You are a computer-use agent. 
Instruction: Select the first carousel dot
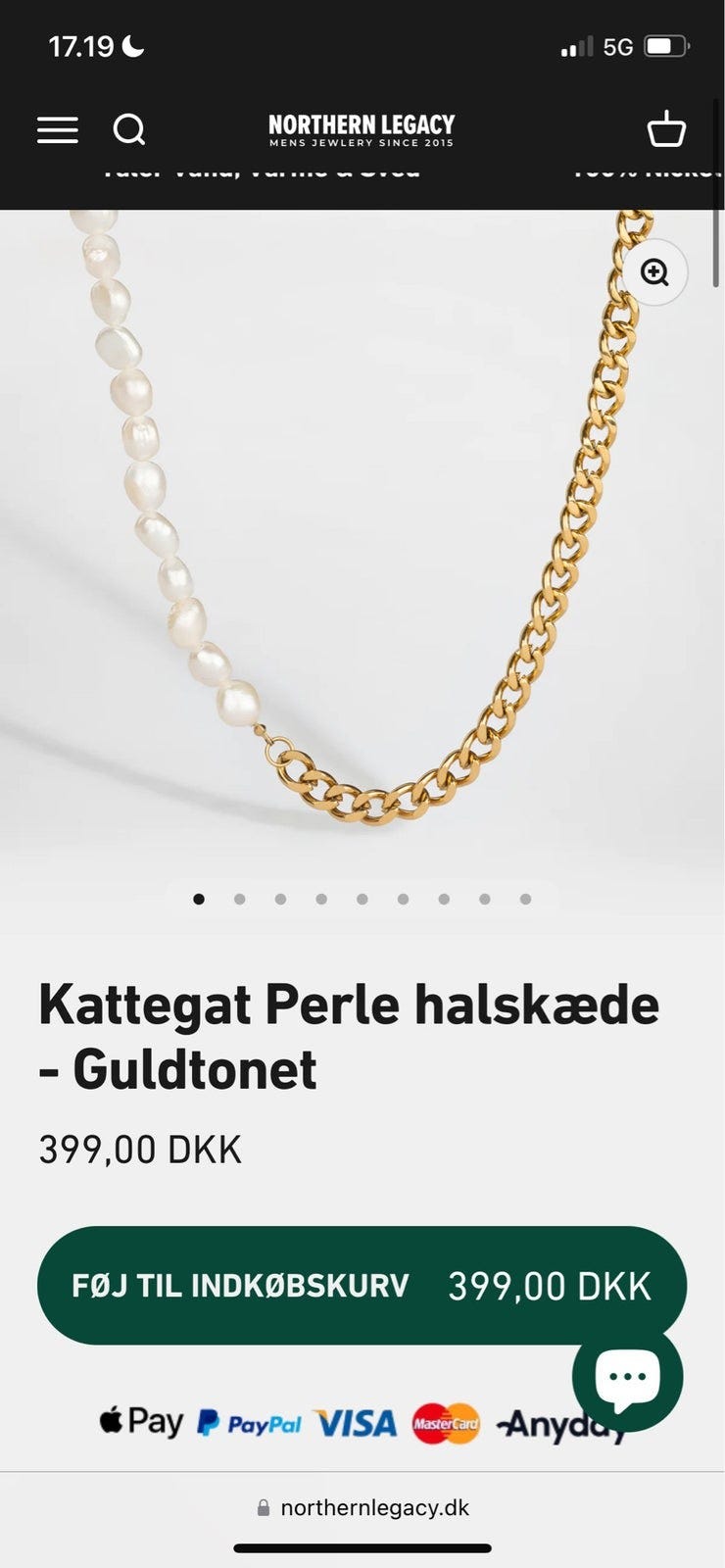coord(199,899)
